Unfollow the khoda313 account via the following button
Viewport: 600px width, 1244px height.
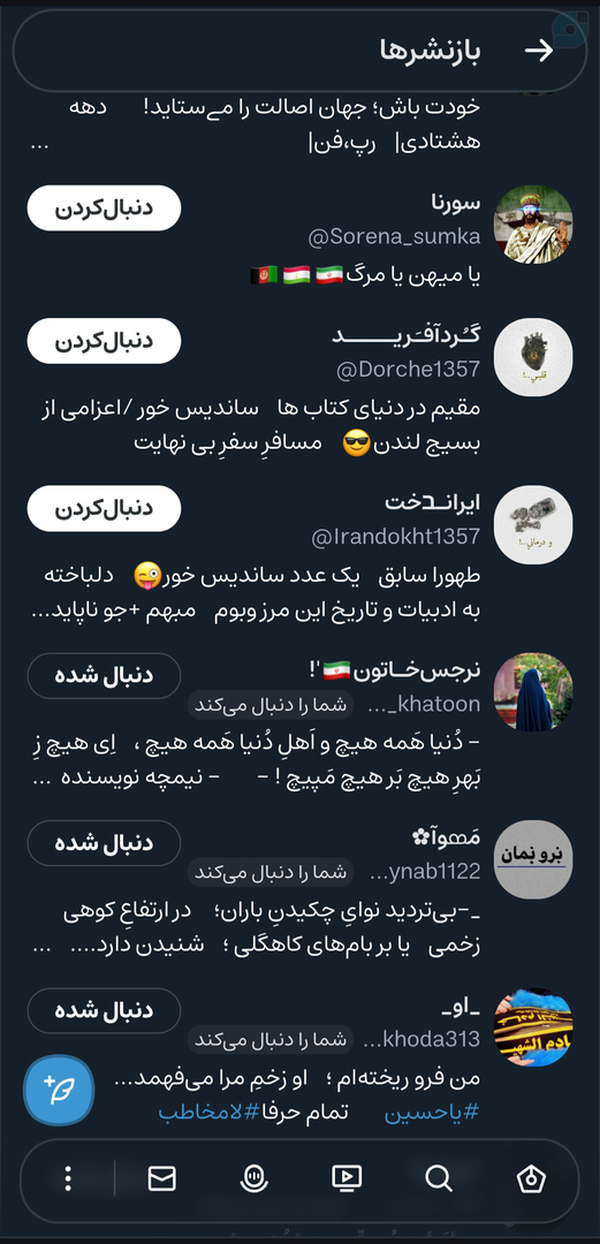103,1010
